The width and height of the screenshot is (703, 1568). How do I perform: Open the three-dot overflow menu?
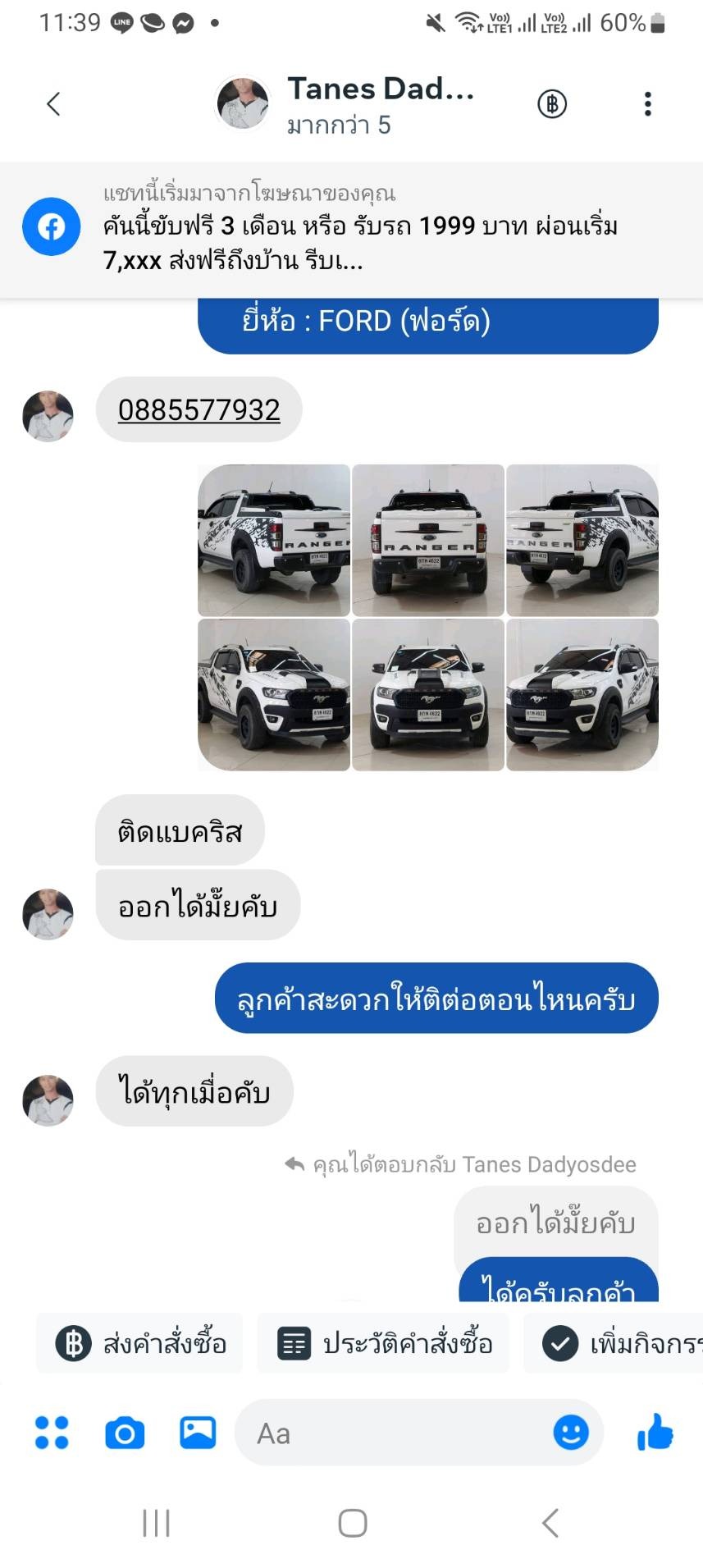pos(648,104)
